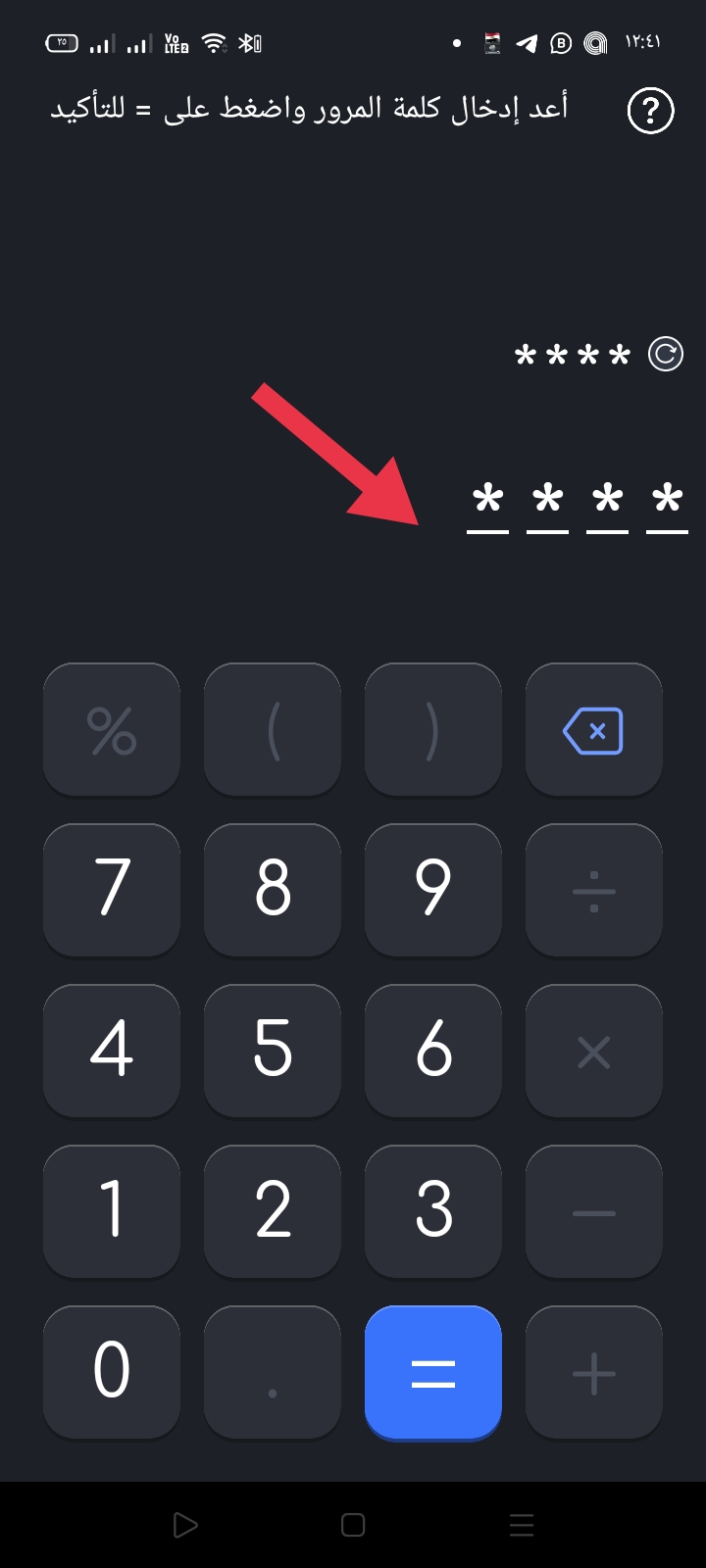The width and height of the screenshot is (706, 1568).
Task: Tap the backspace delete key
Action: pos(593,730)
